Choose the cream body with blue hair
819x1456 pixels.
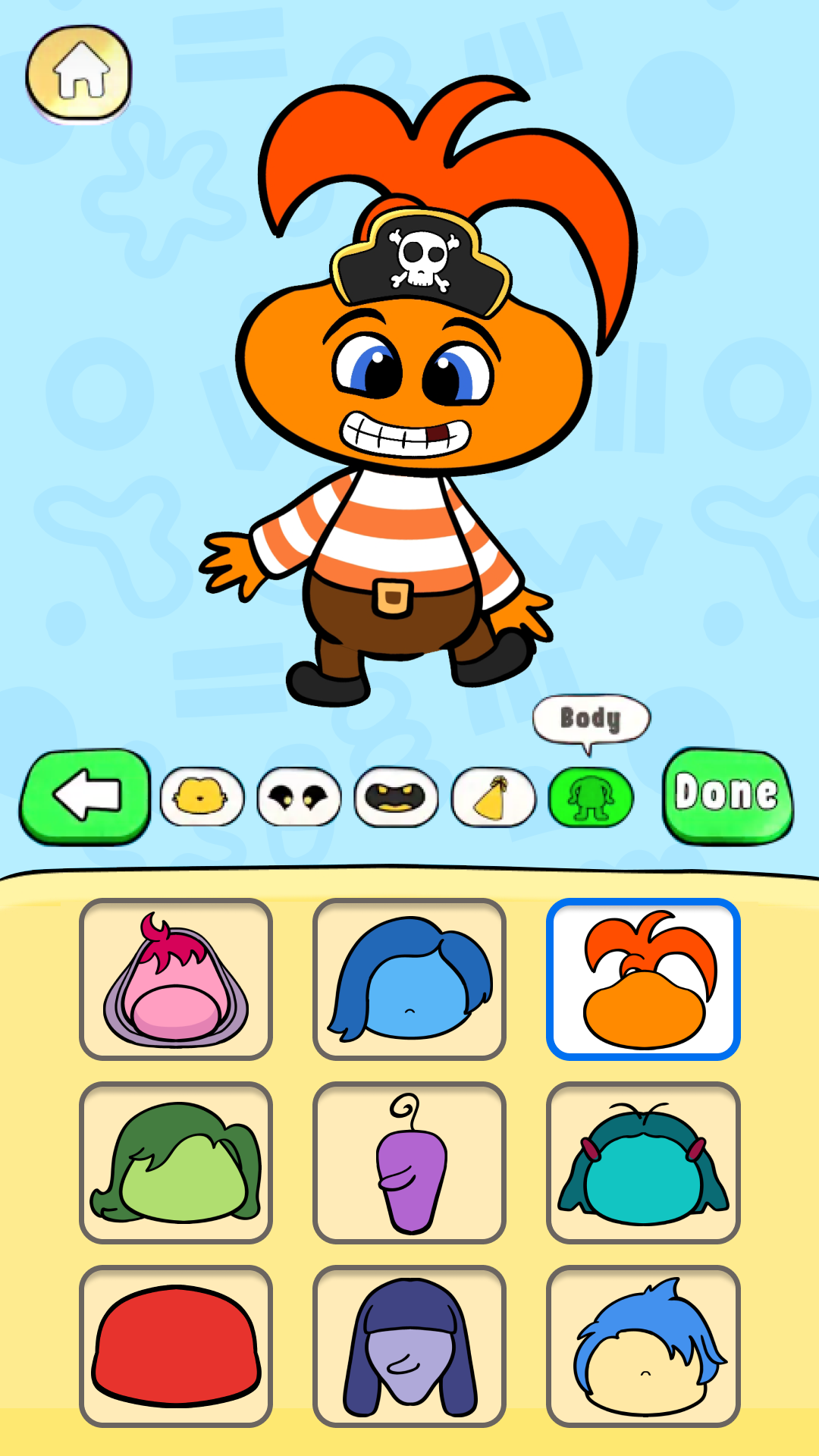[x=643, y=1346]
